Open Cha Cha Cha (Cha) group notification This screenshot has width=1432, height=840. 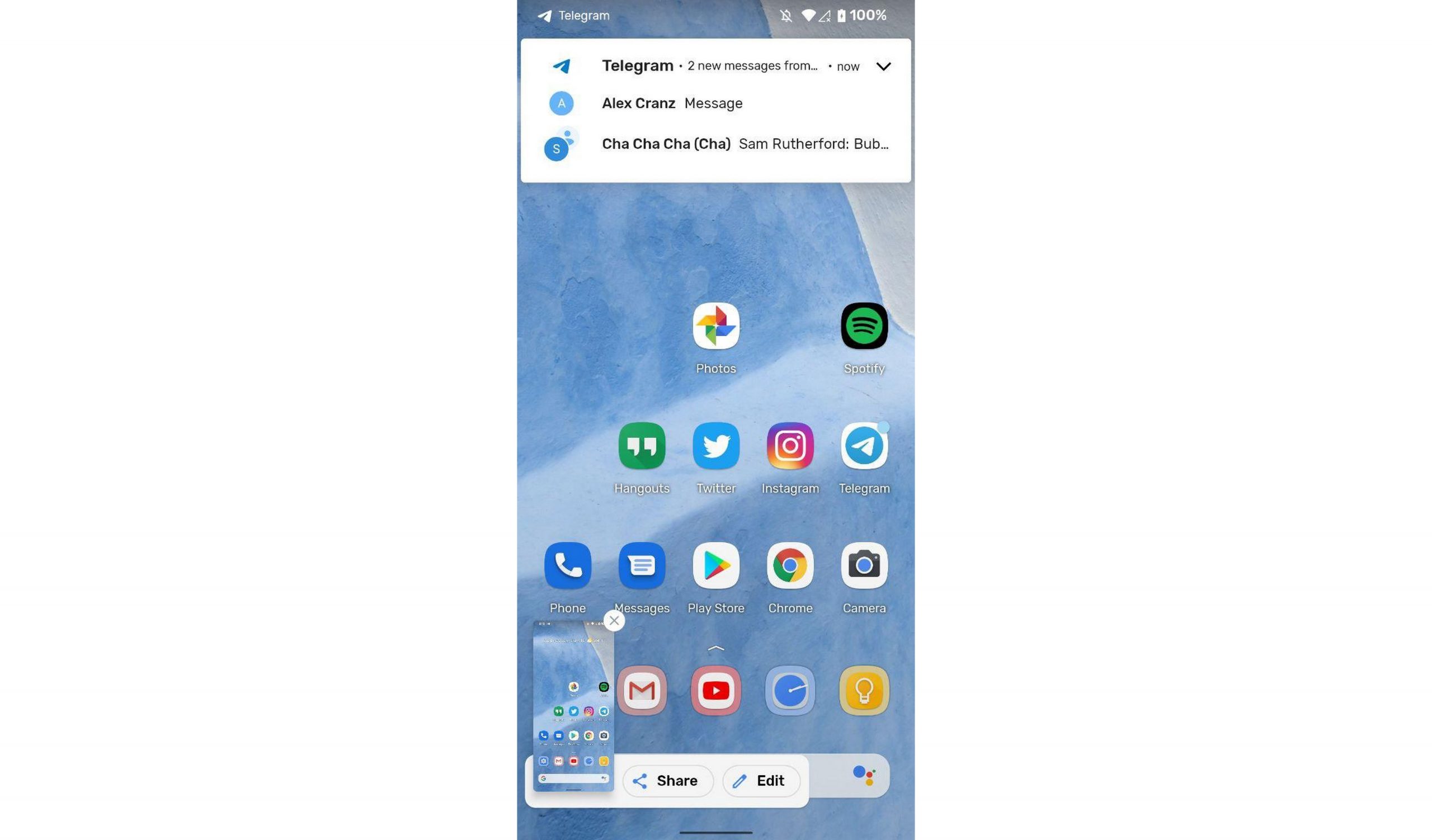tap(715, 144)
